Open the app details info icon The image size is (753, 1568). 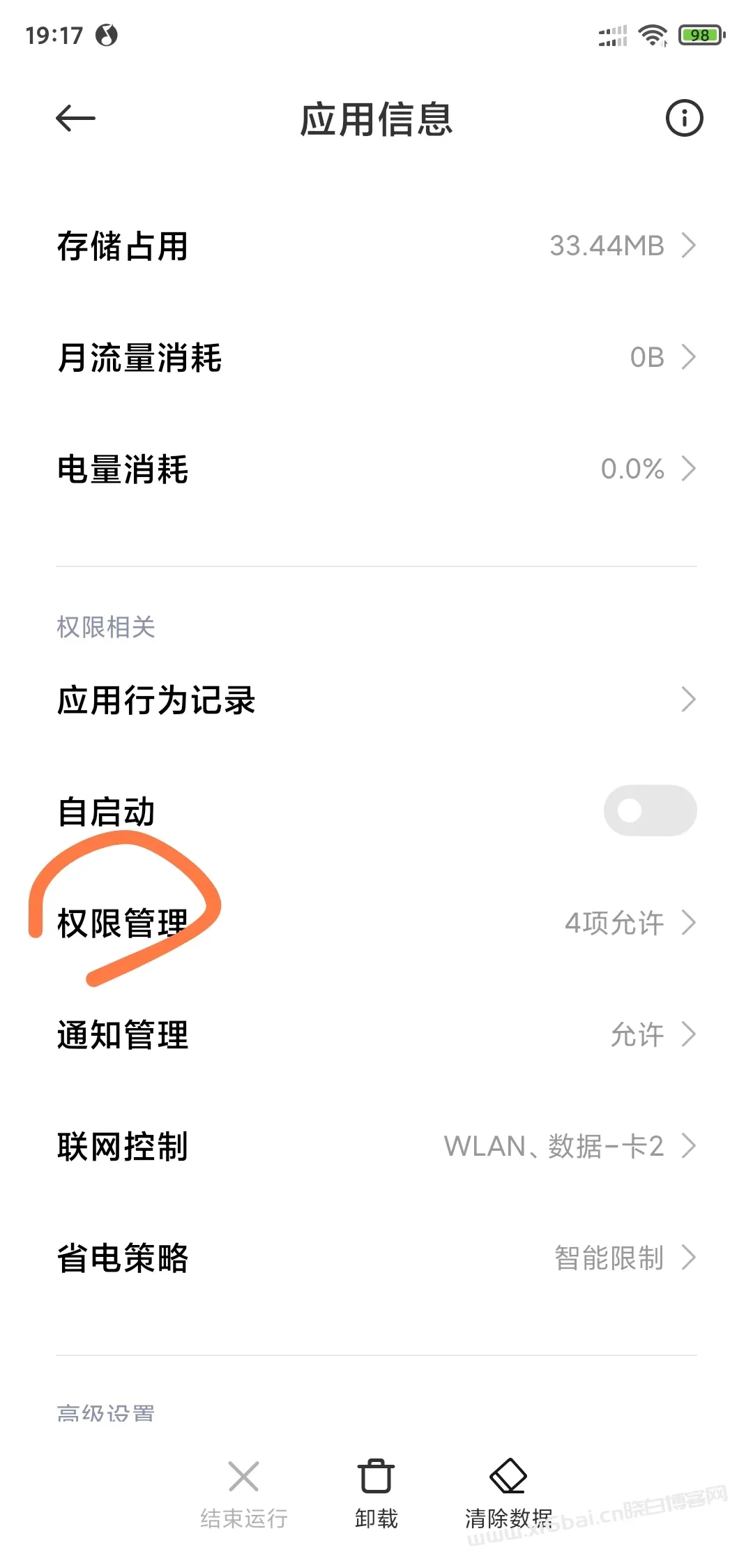tap(684, 118)
